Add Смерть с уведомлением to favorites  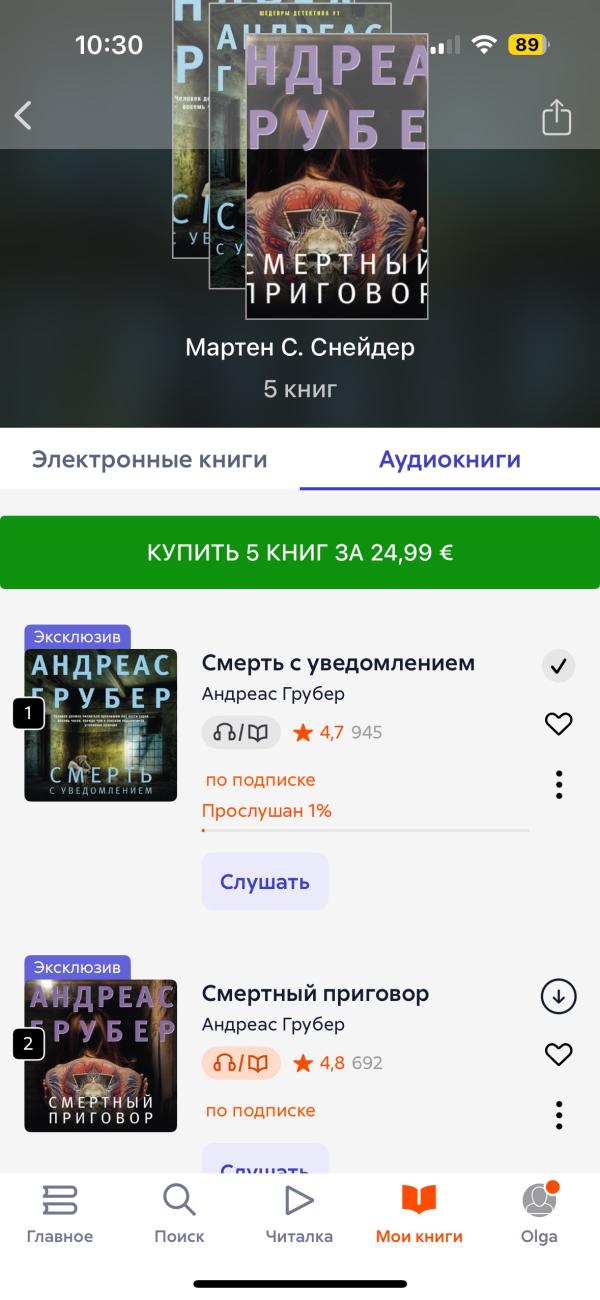pyautogui.click(x=558, y=724)
